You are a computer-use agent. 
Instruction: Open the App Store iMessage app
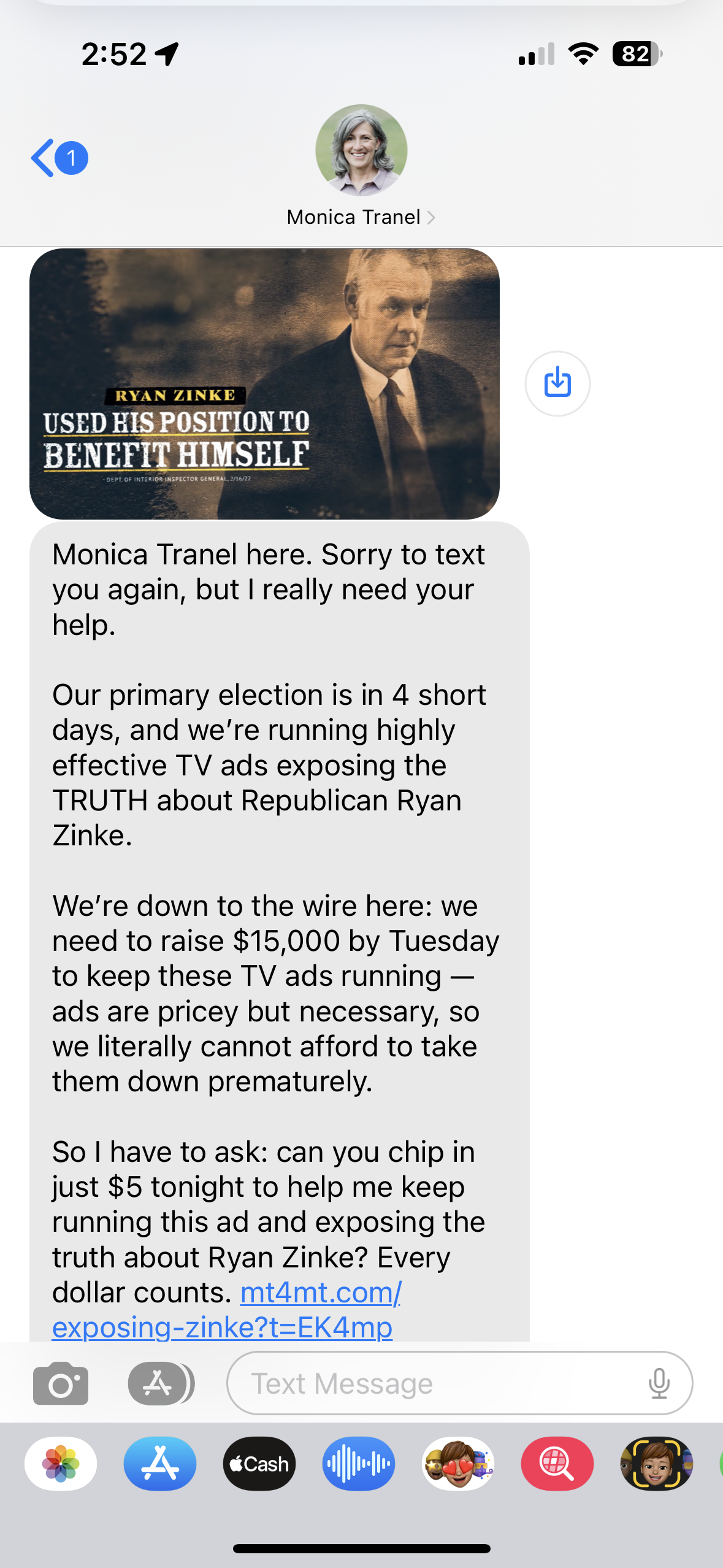(x=160, y=1464)
